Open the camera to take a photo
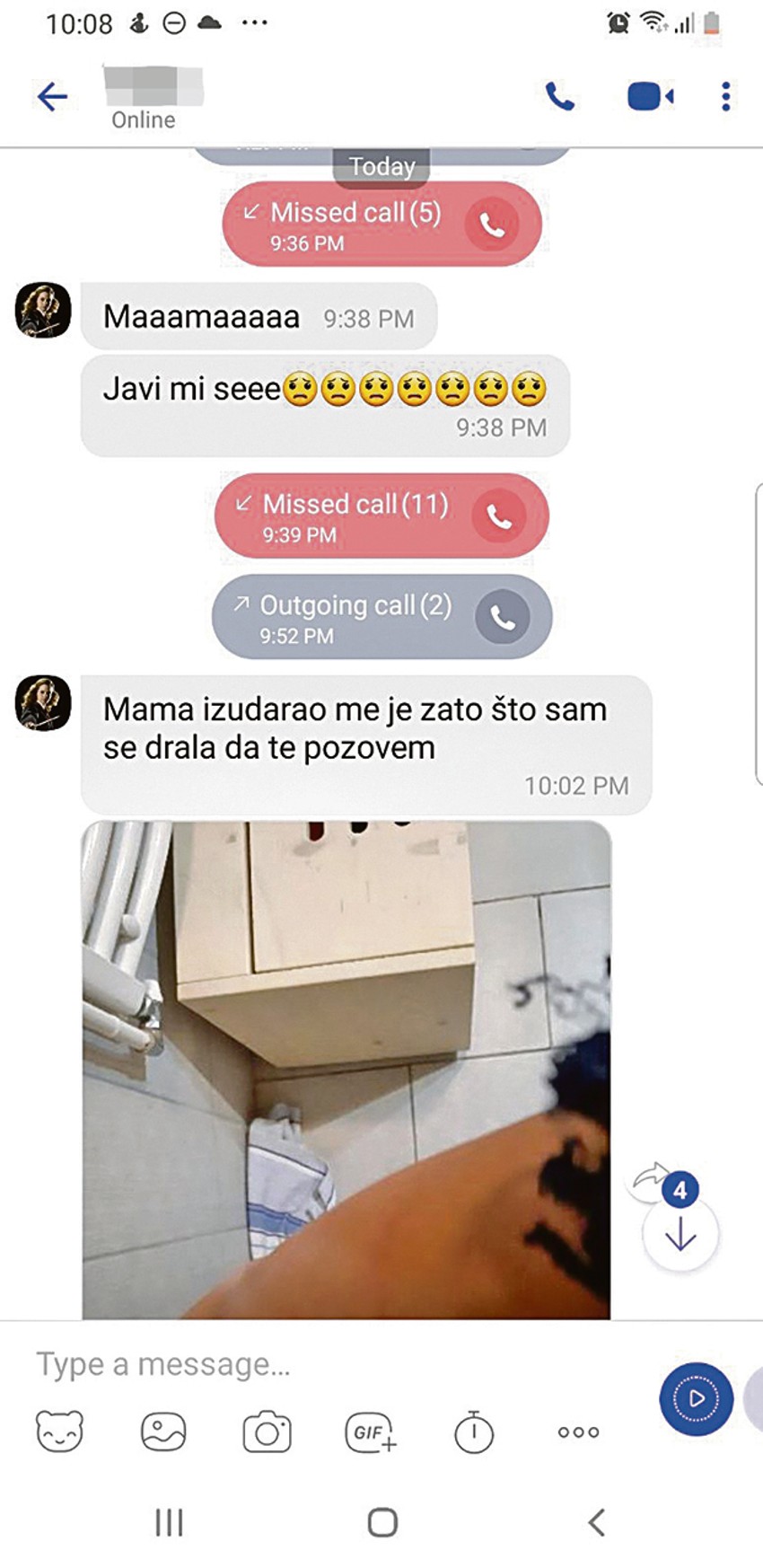763x1568 pixels. 267,1431
